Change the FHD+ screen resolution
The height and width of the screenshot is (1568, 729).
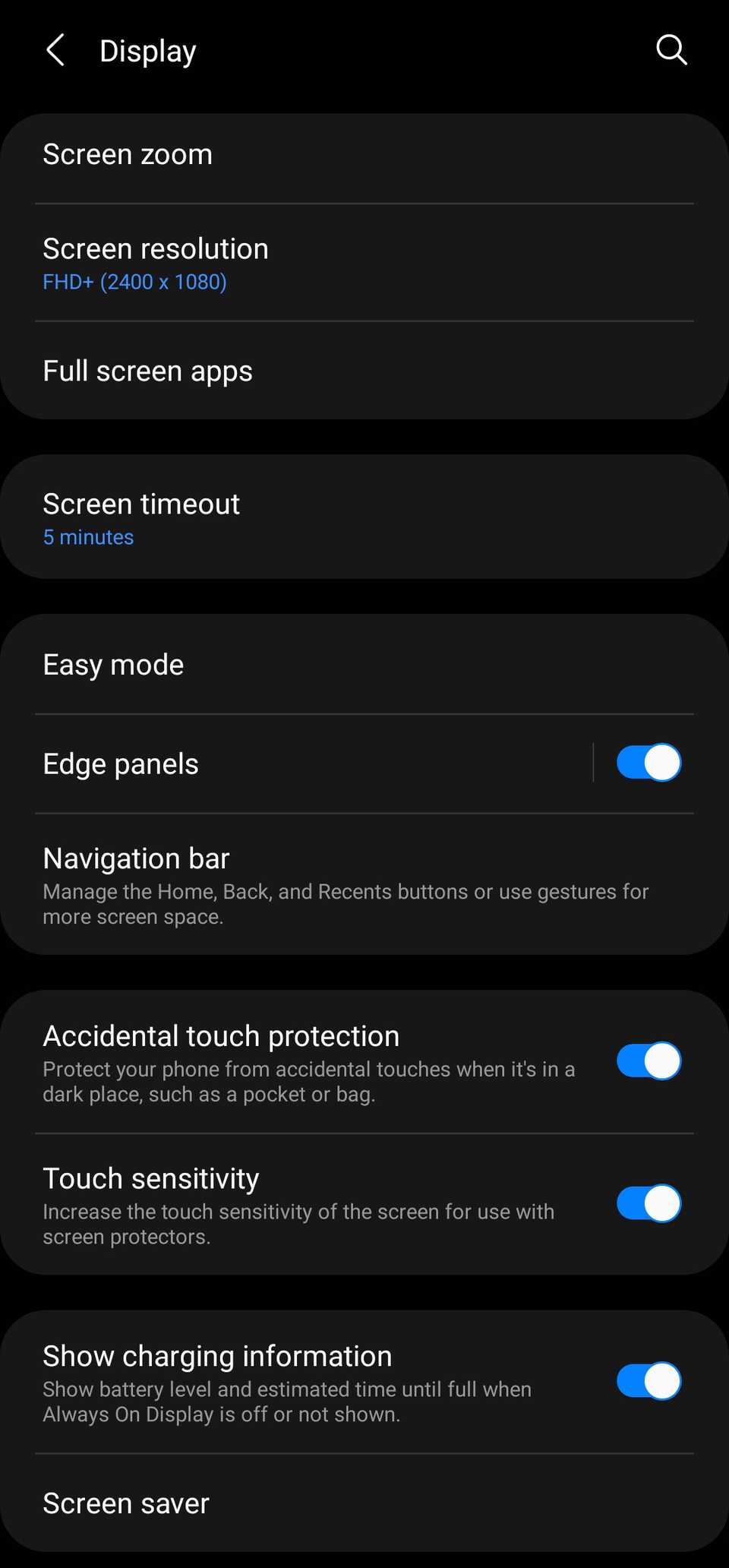[x=134, y=281]
